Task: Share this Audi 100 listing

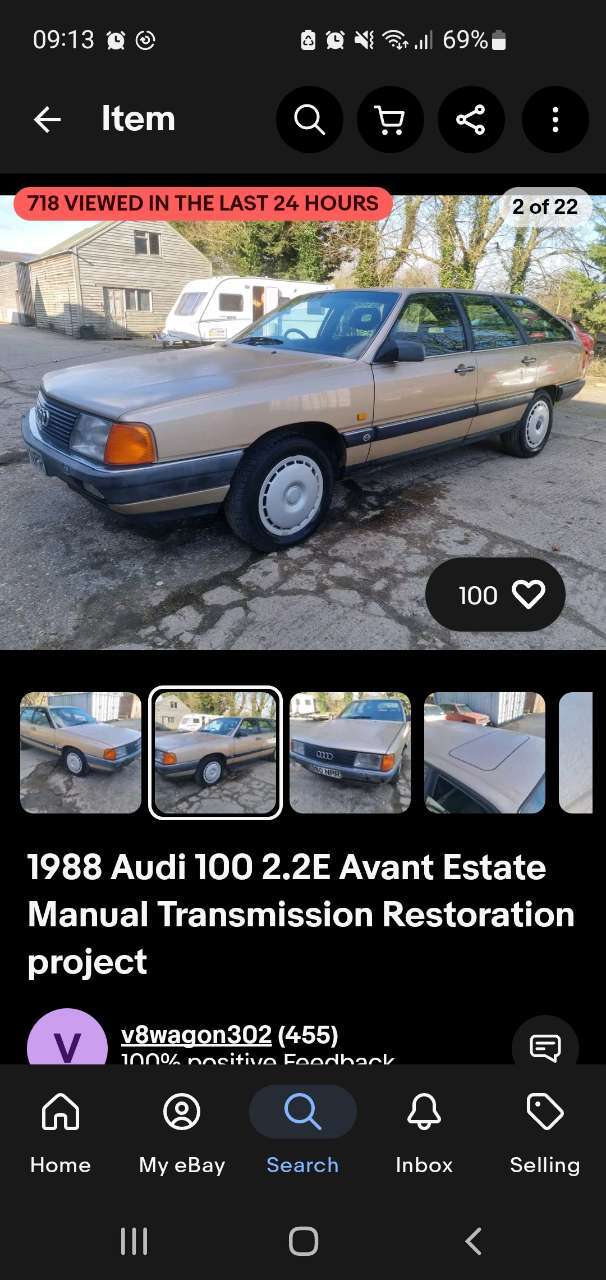Action: click(471, 120)
